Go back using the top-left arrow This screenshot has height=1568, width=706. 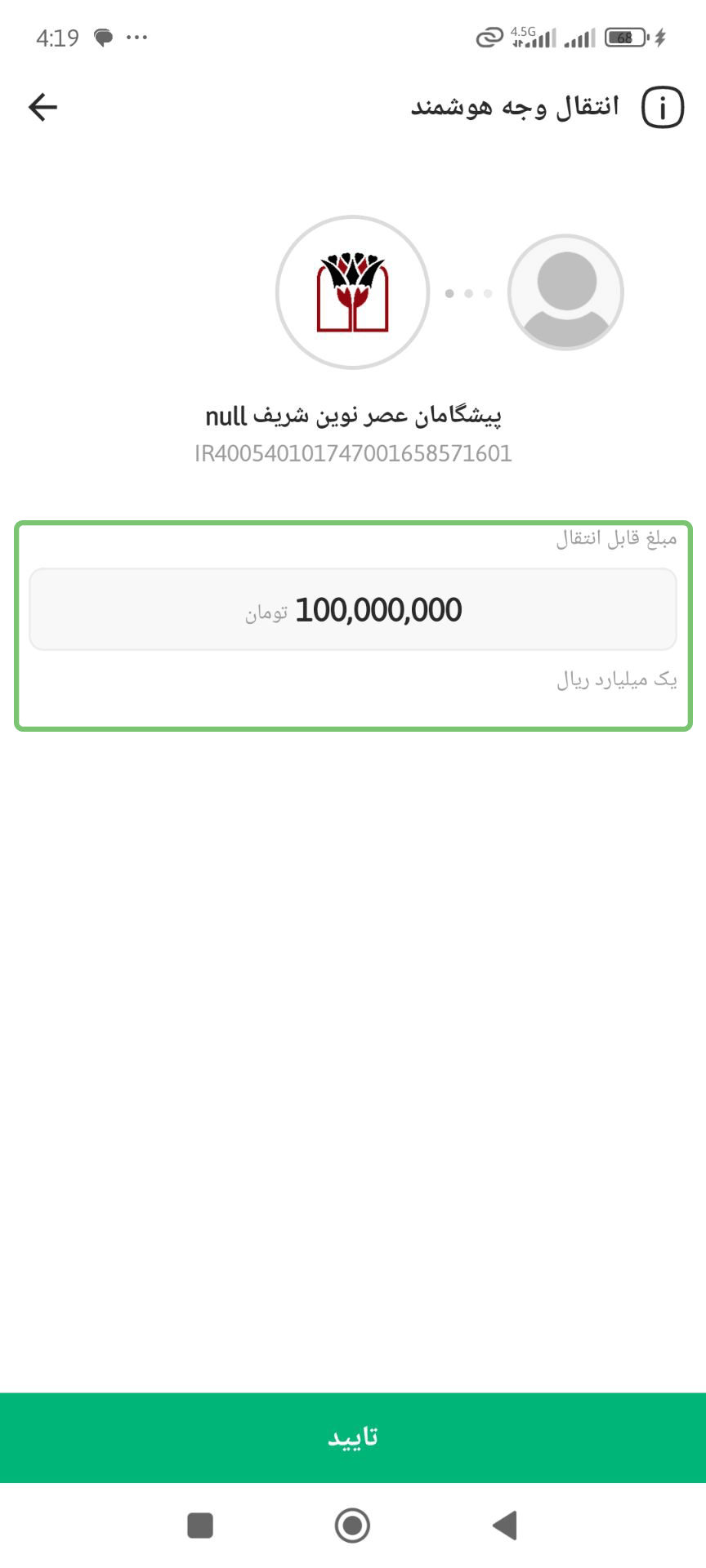pos(42,107)
